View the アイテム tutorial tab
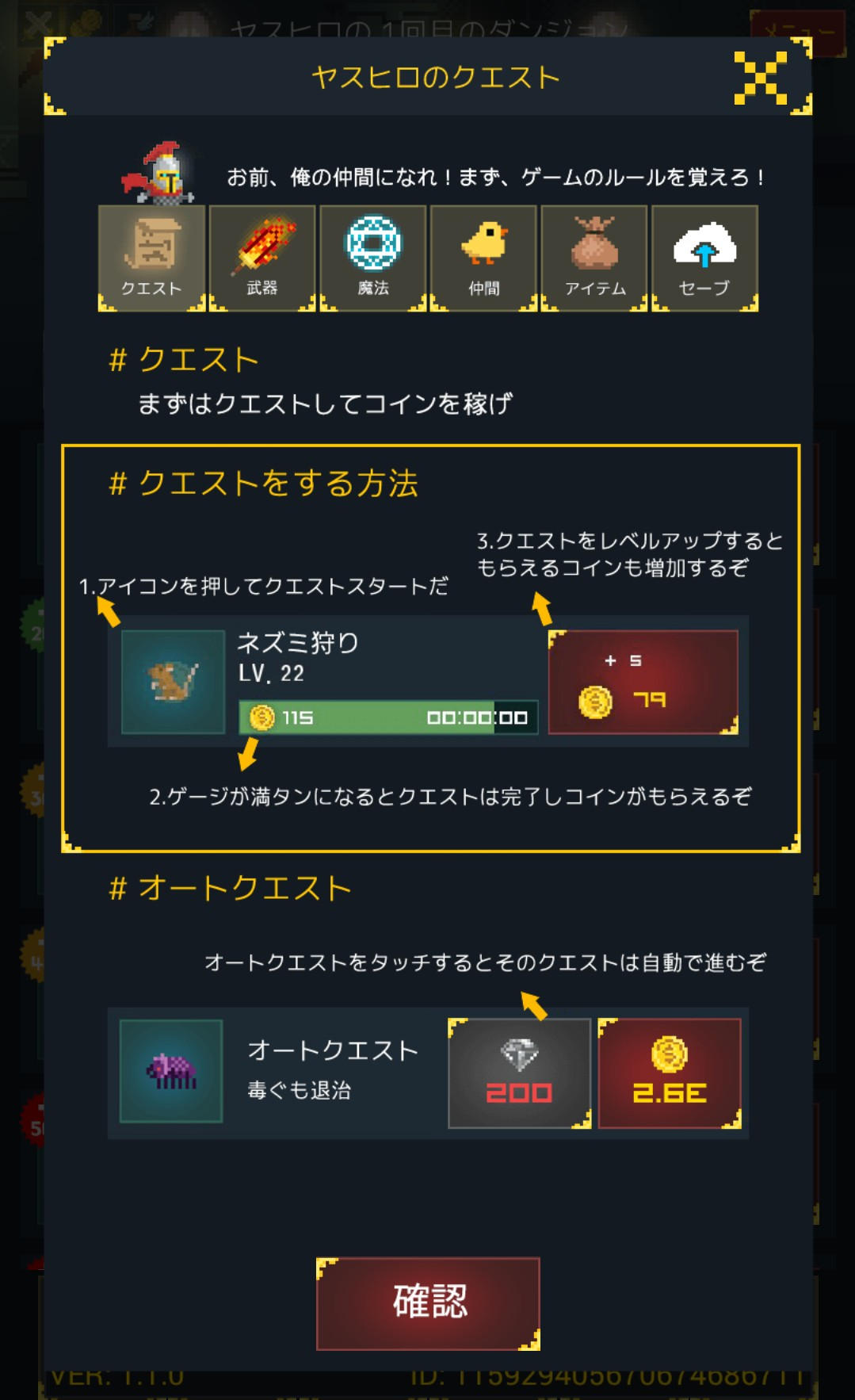This screenshot has height=1400, width=855. pyautogui.click(x=594, y=258)
